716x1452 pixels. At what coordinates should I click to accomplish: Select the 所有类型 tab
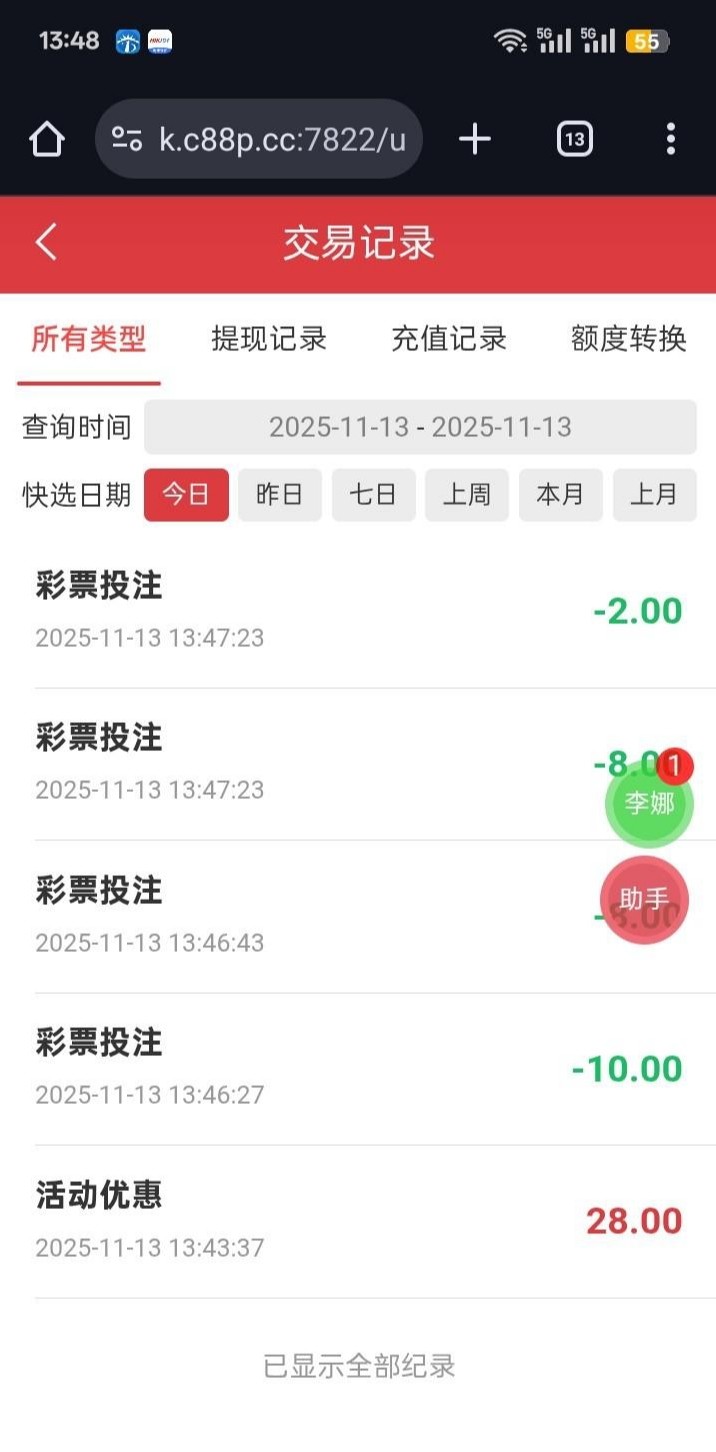[89, 339]
